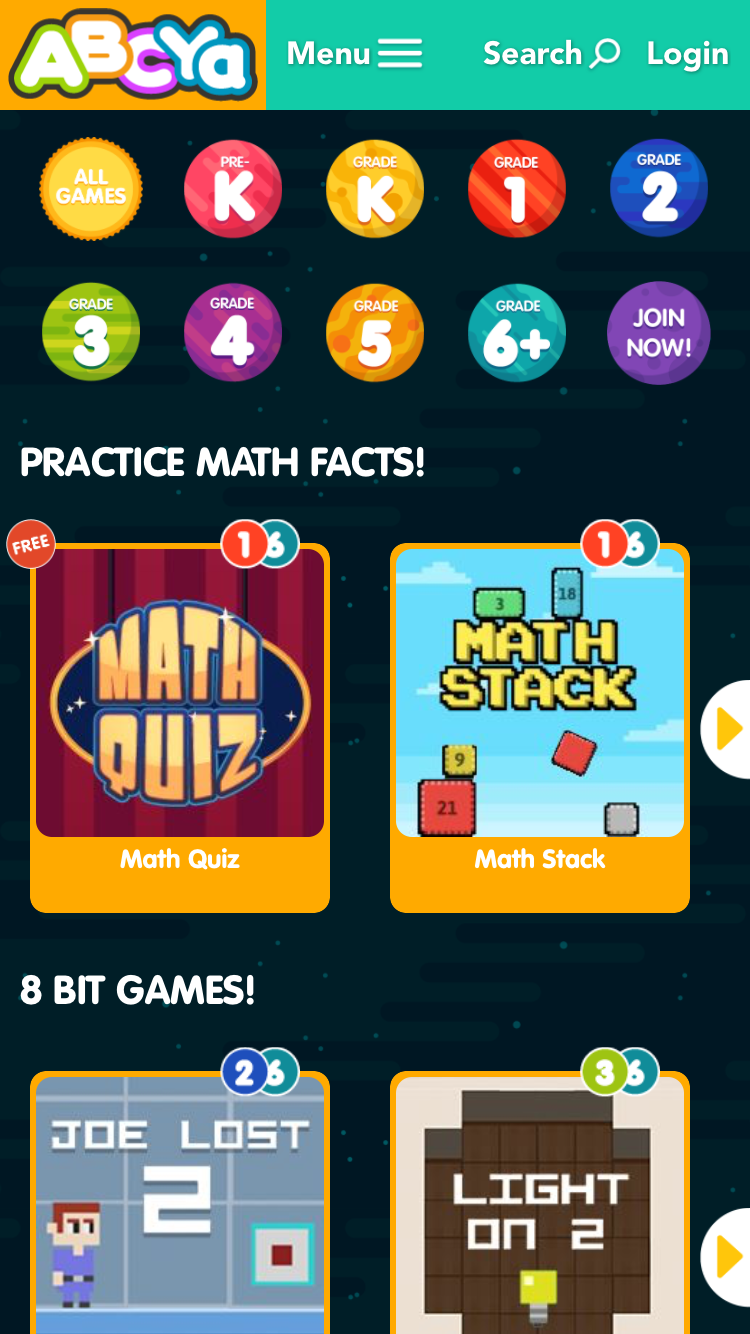The height and width of the screenshot is (1334, 750).
Task: Choose the Pre-K grade circle
Action: coord(233,188)
